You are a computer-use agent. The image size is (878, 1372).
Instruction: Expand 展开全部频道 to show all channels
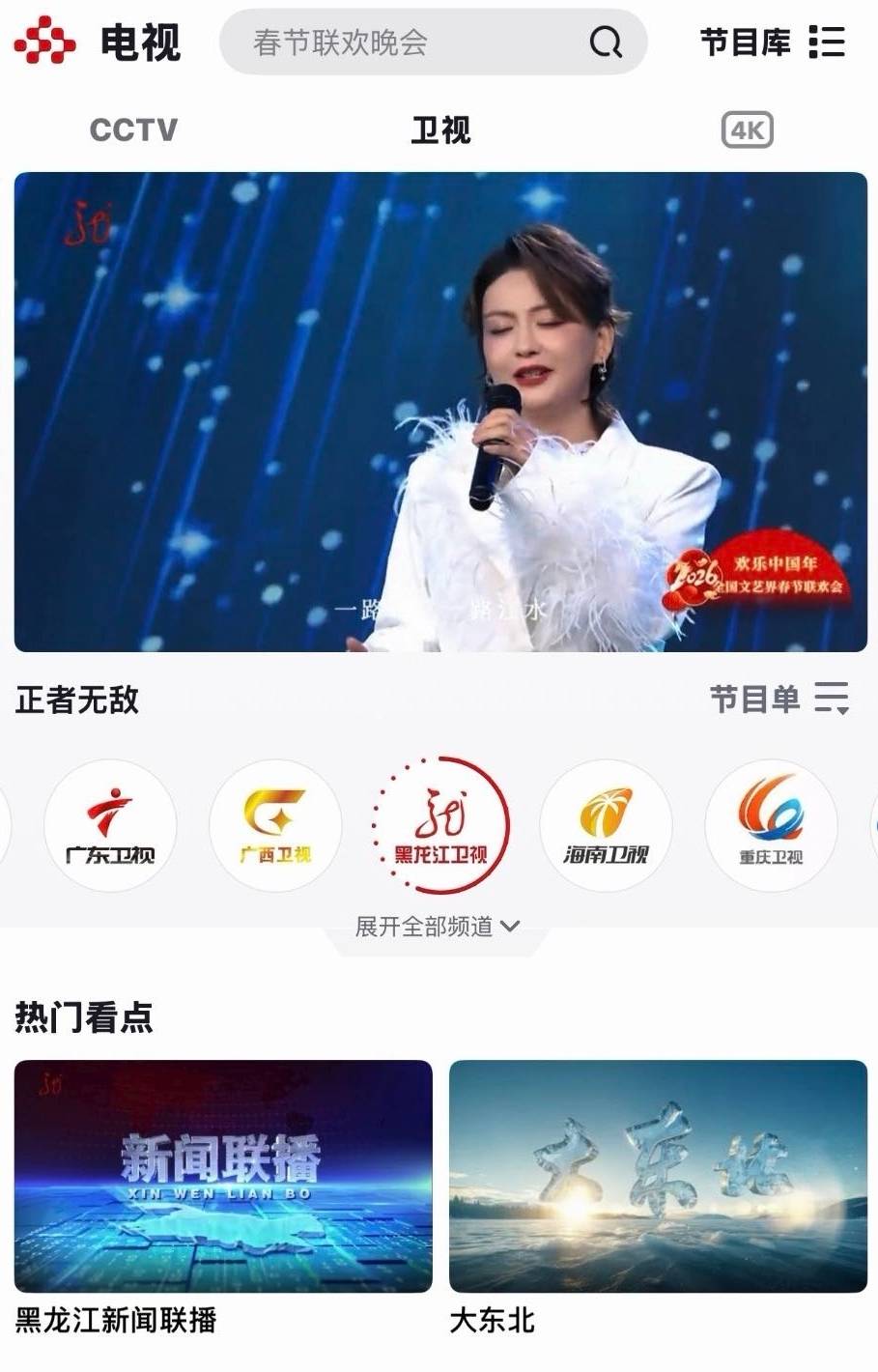pos(438,927)
